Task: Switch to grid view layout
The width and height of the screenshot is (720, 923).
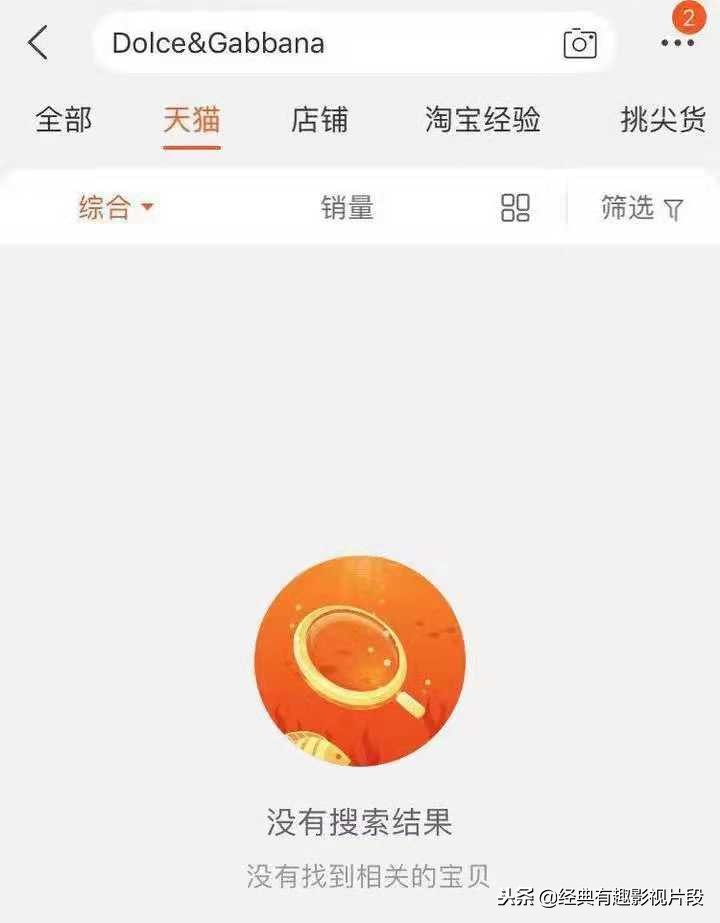Action: [513, 208]
